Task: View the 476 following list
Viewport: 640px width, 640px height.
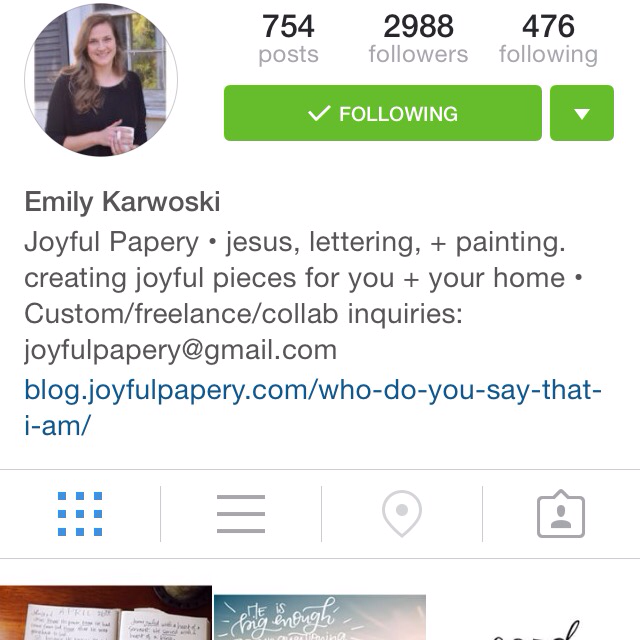Action: [548, 38]
